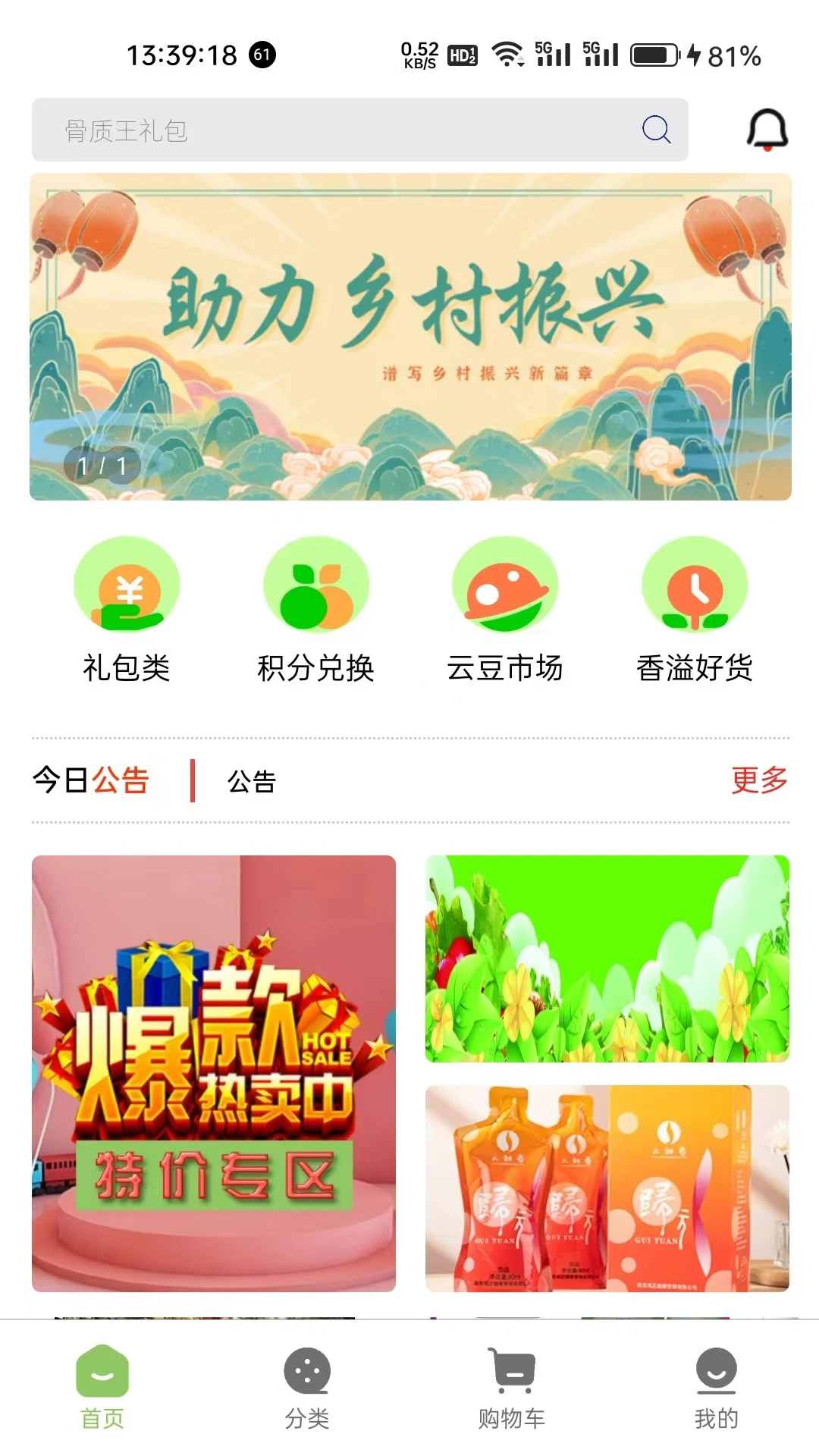Switch to the 分类 tab
This screenshot has width=819, height=1456.
click(307, 1386)
